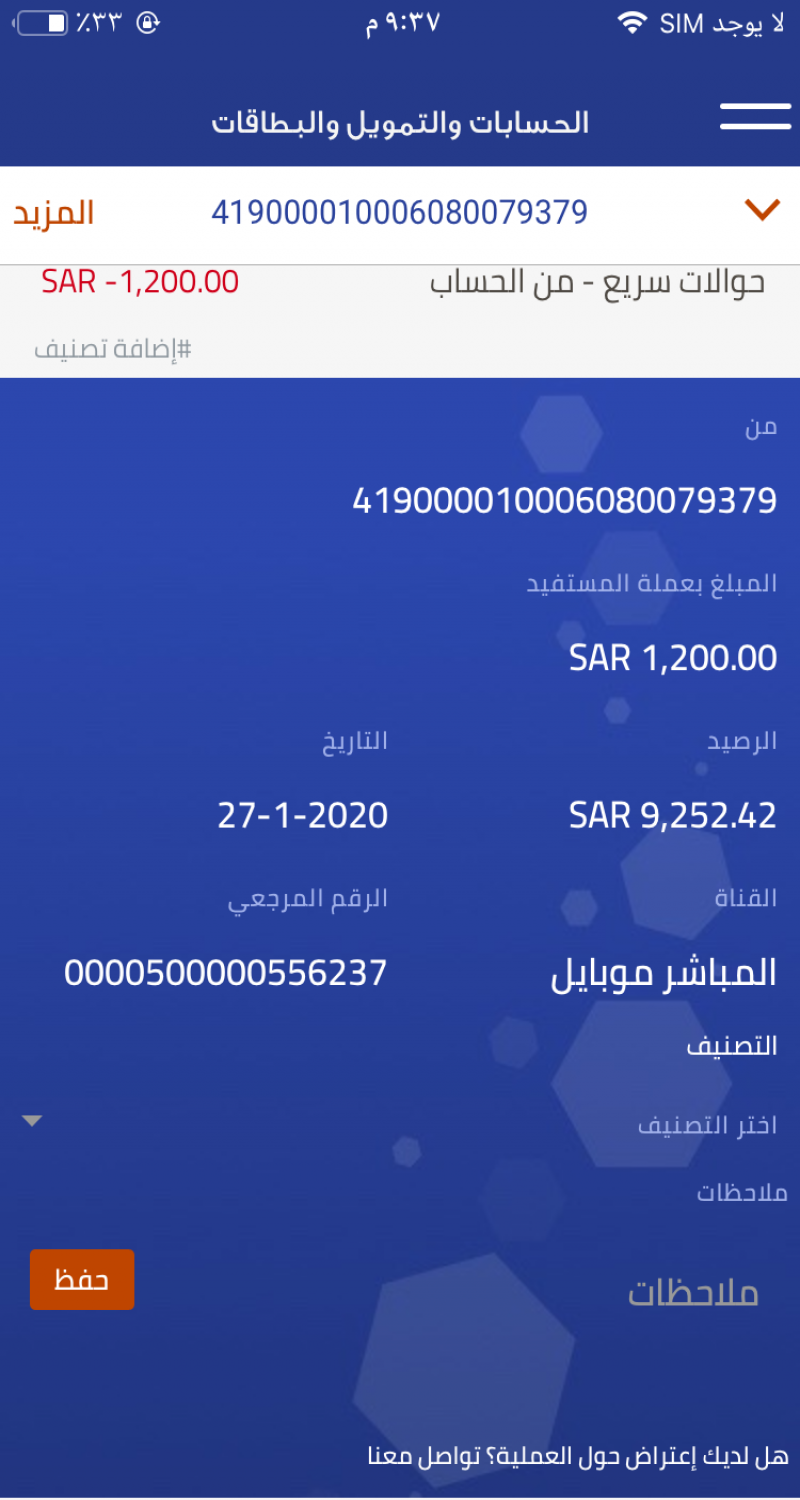
Task: Tap #إضافة تصنيف to add a category
Action: click(113, 350)
